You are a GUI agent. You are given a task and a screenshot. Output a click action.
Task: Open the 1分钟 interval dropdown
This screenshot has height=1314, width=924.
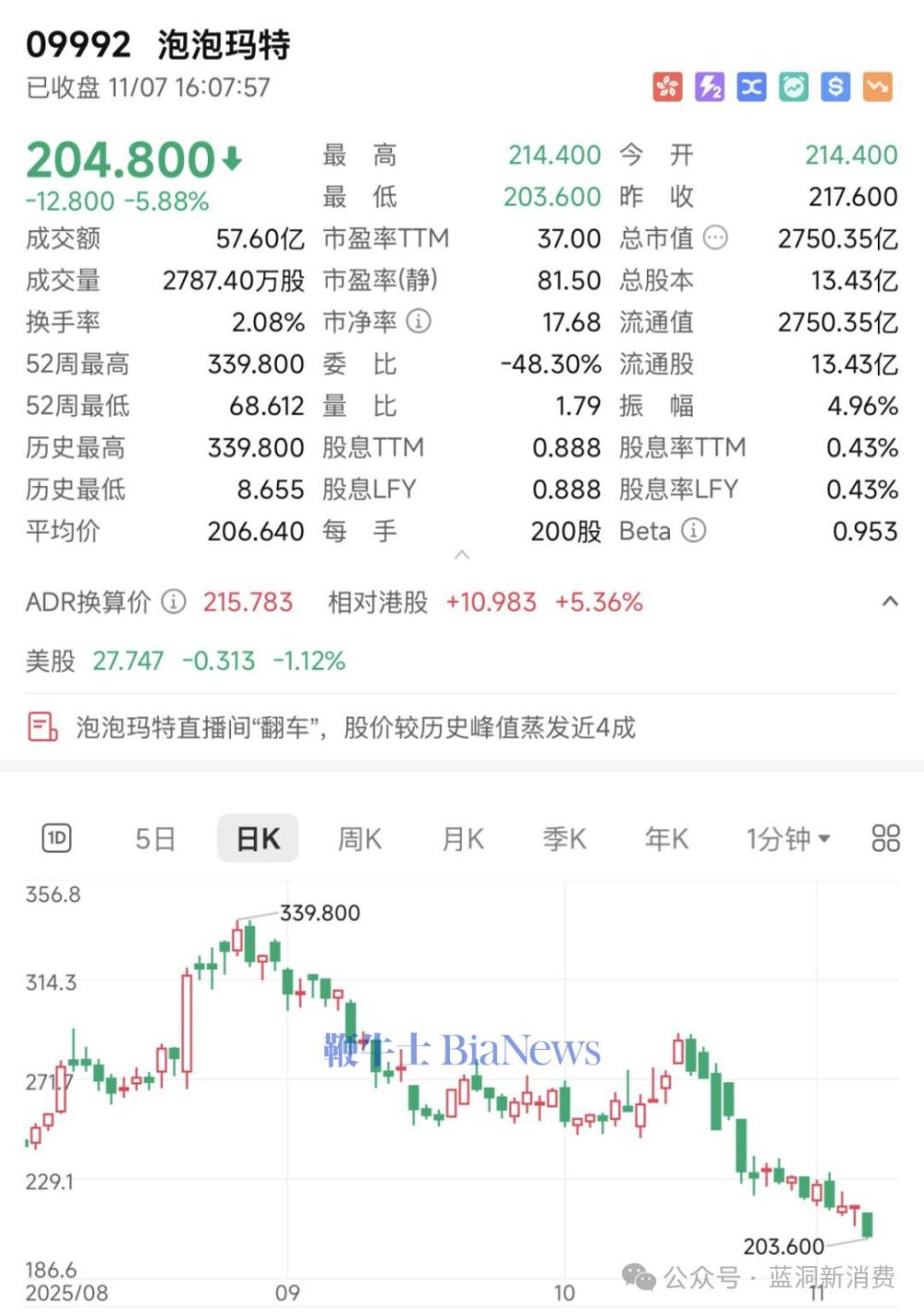pyautogui.click(x=786, y=837)
